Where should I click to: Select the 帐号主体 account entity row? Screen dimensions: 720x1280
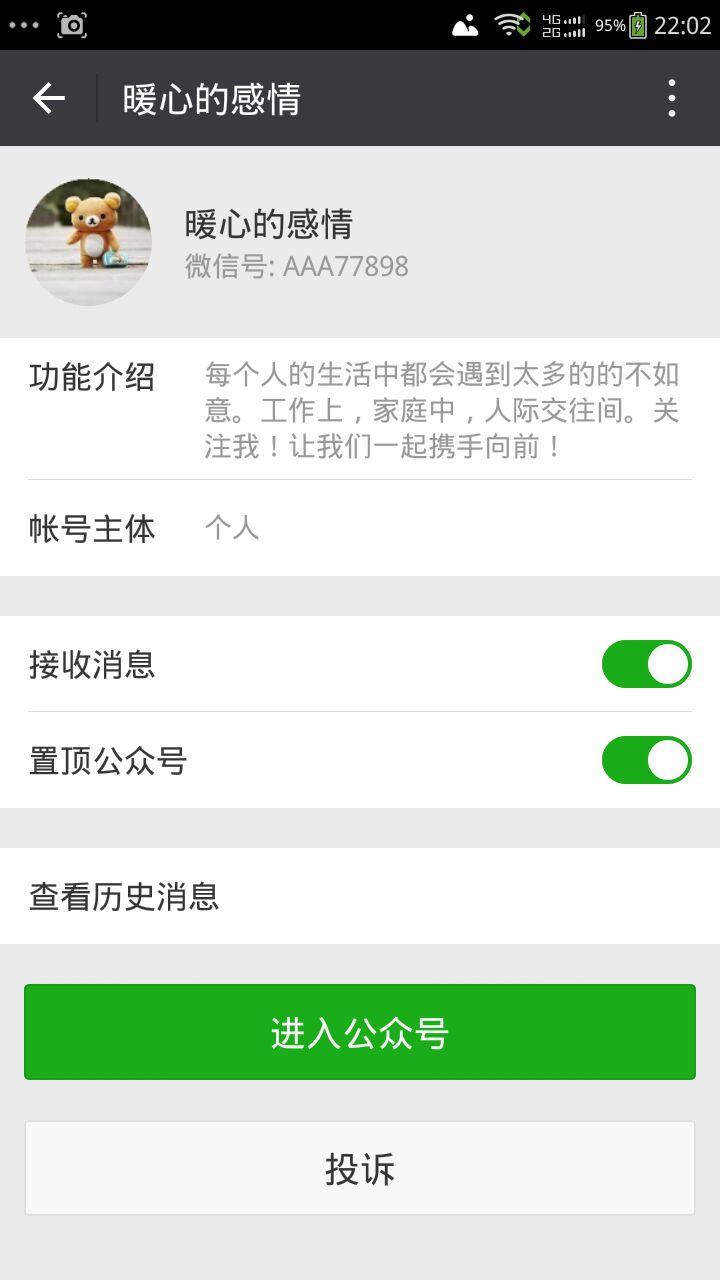360,528
